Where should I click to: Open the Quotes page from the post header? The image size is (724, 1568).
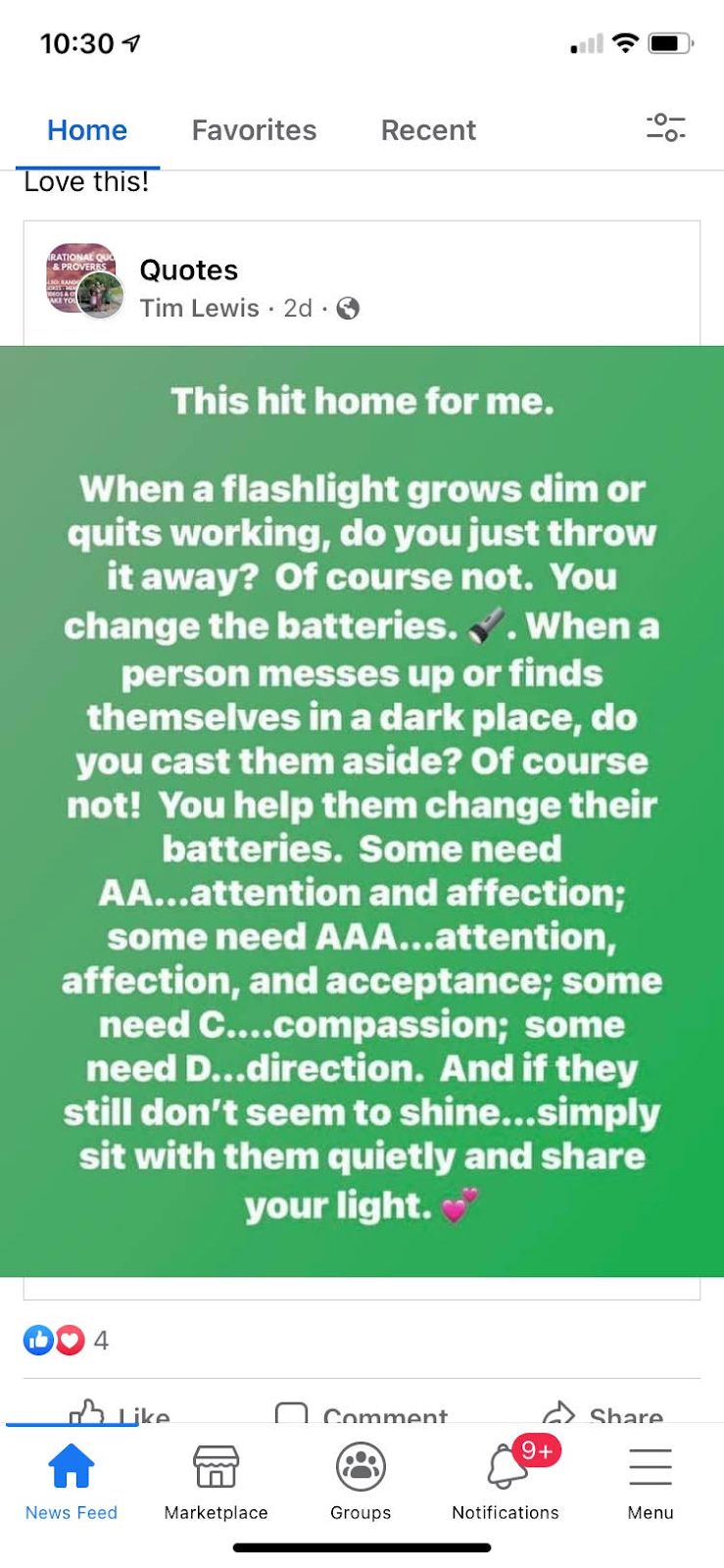pos(189,270)
